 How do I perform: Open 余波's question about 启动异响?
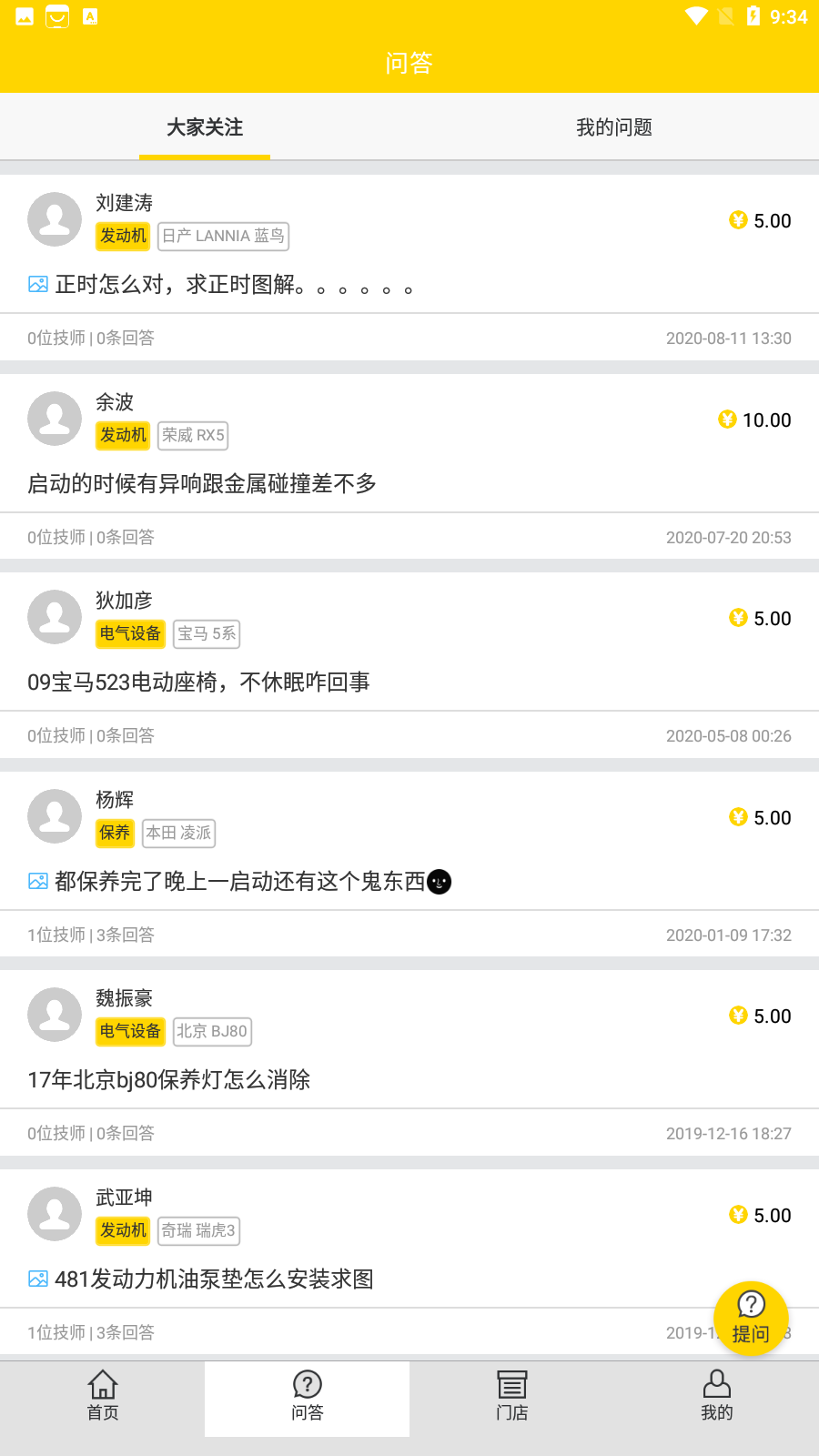click(x=202, y=484)
